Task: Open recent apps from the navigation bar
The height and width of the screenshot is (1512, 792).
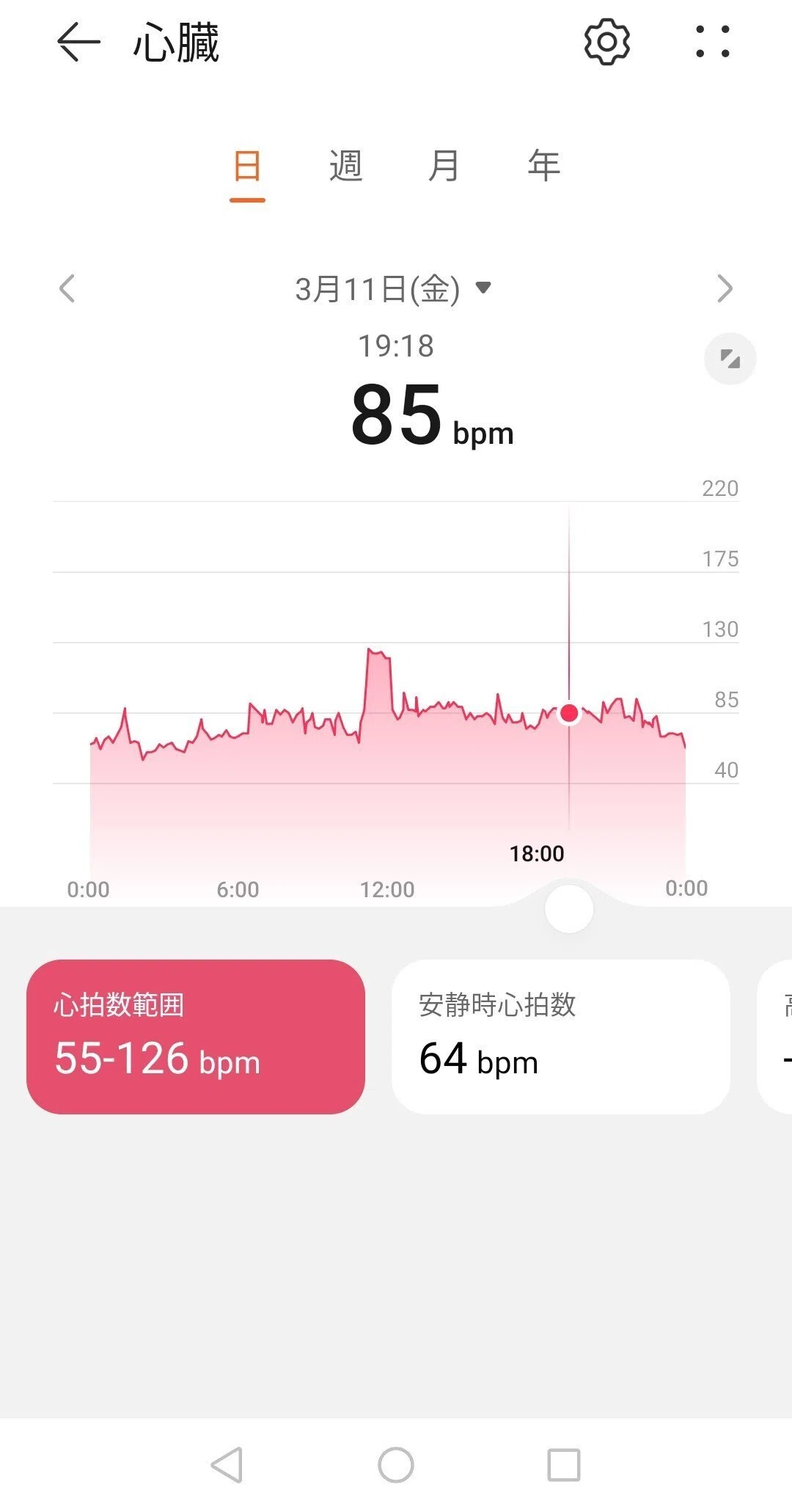Action: pyautogui.click(x=564, y=1465)
